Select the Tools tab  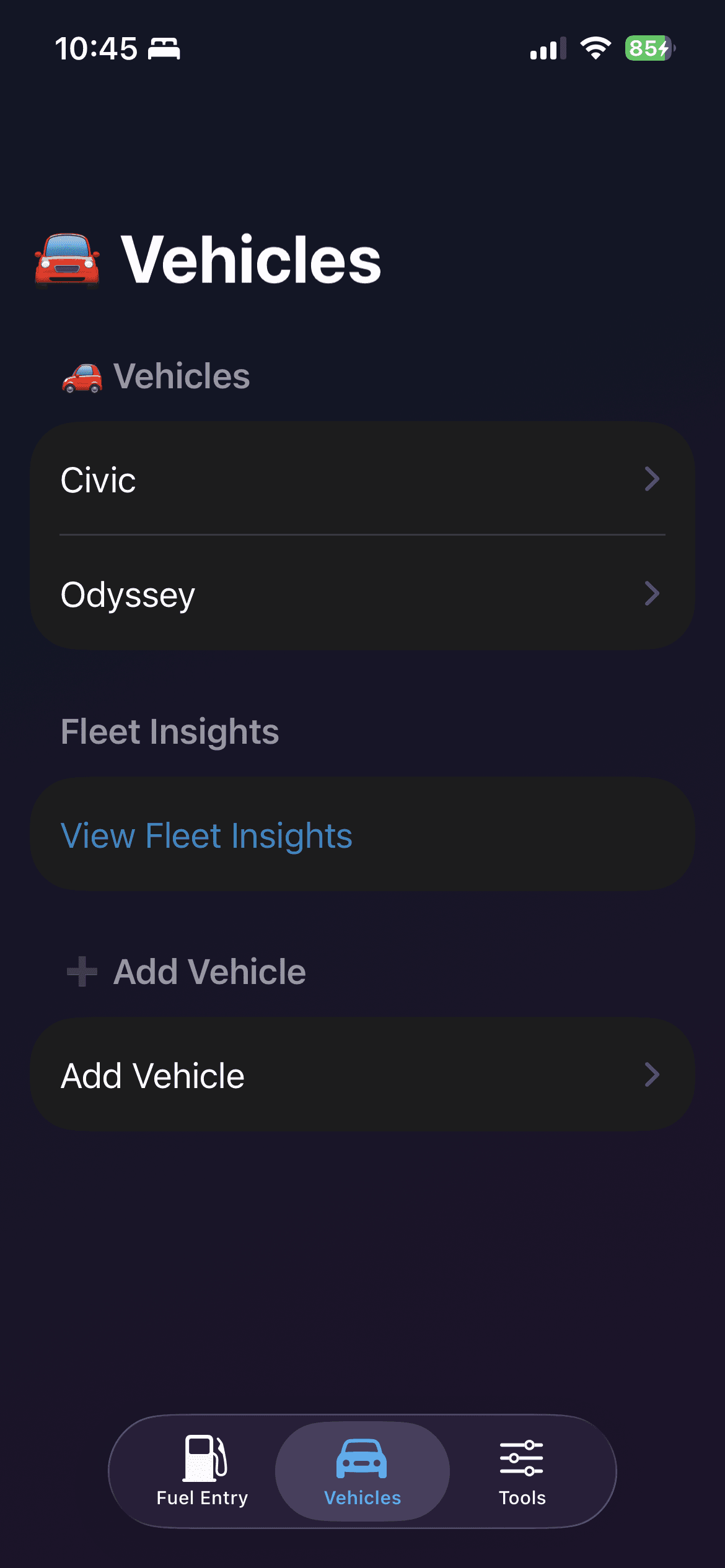click(522, 1480)
